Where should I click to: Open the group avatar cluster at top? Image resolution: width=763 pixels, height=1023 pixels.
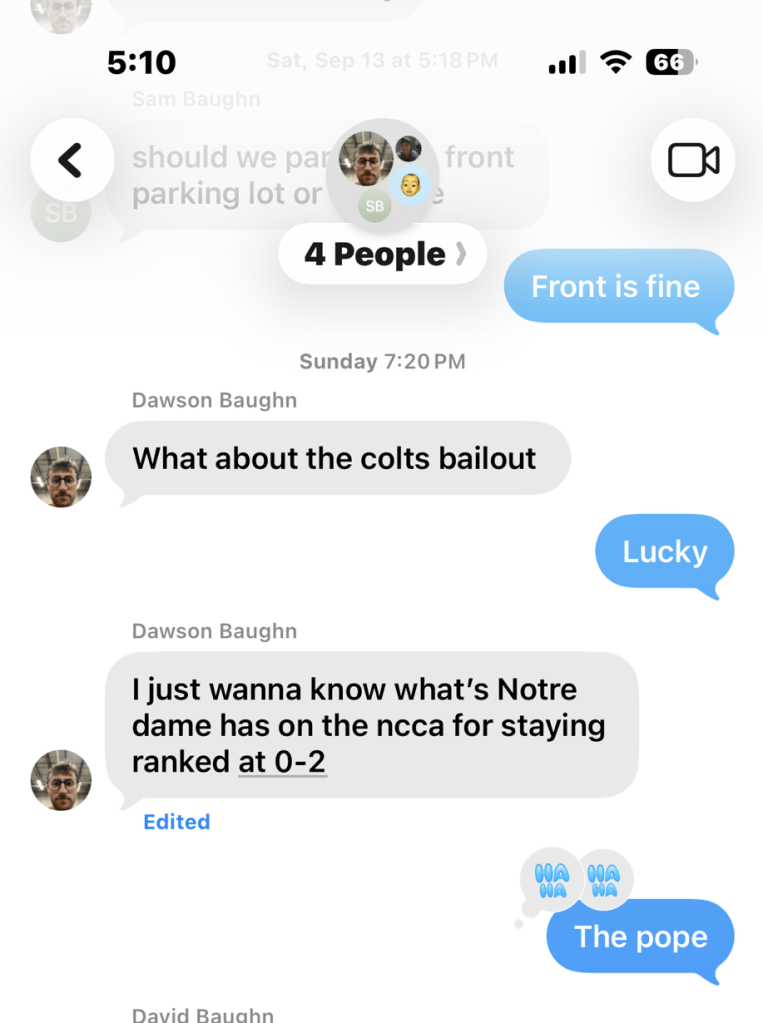pos(382,175)
